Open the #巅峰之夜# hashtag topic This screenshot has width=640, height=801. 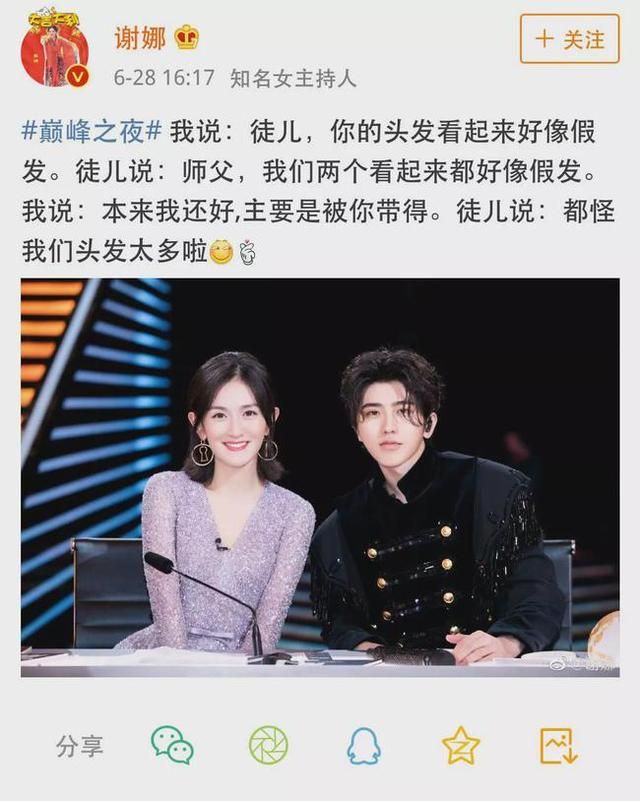(92, 130)
